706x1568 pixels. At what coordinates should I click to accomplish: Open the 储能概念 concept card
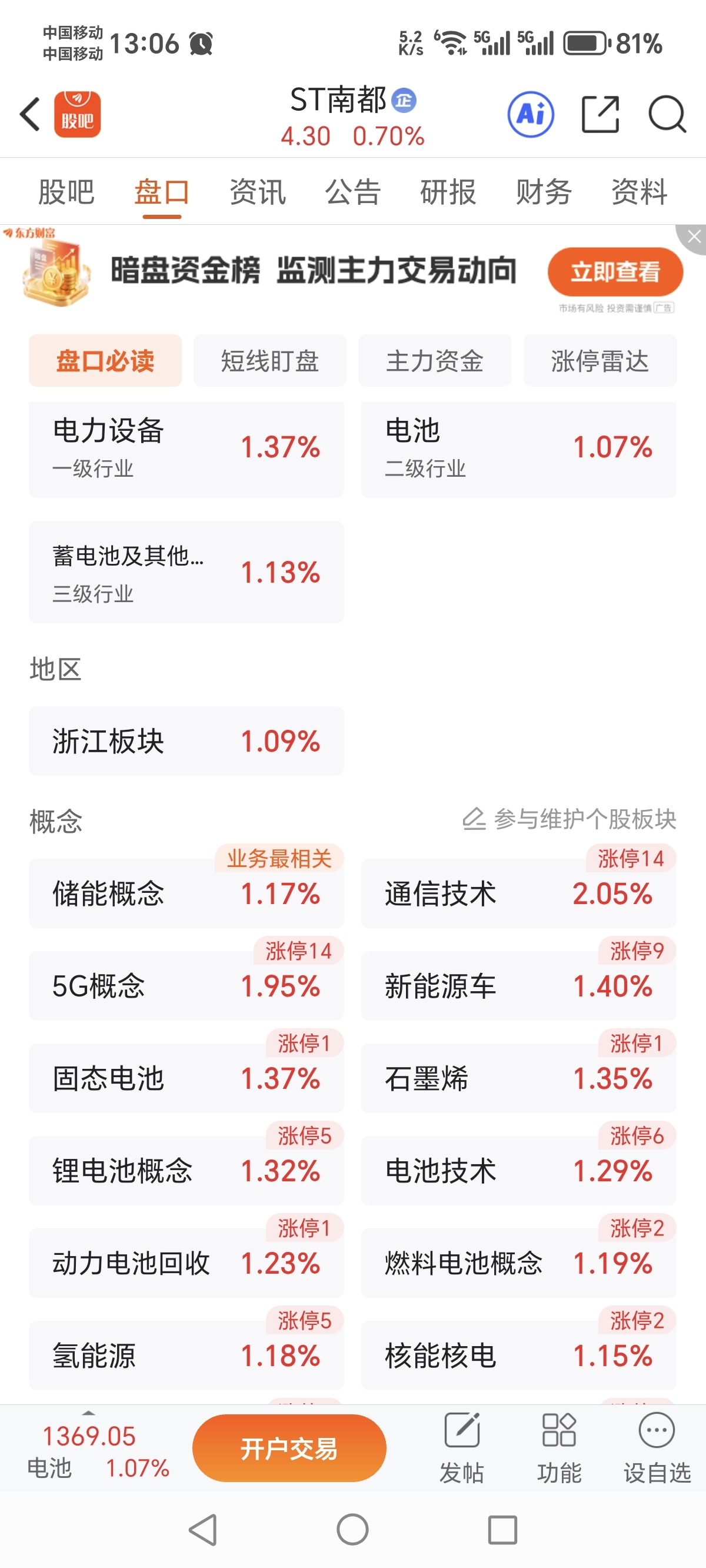click(x=187, y=893)
